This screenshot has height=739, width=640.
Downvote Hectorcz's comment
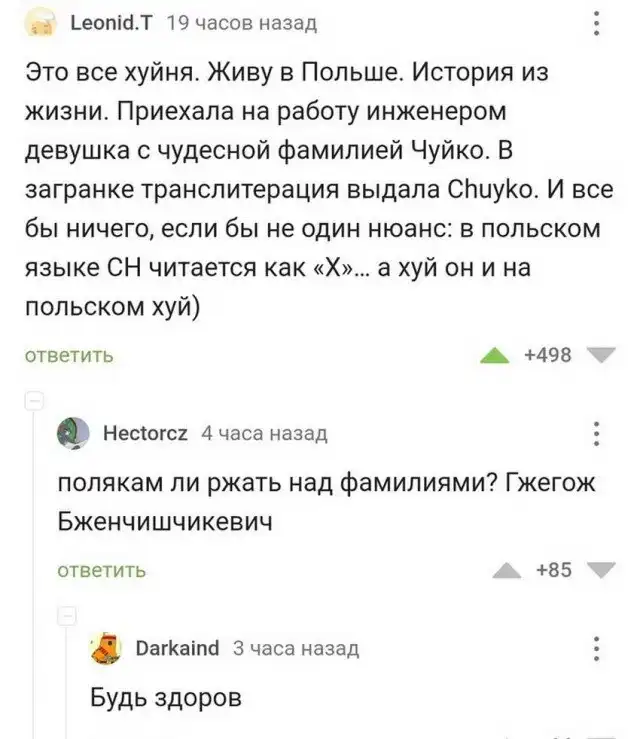[603, 570]
